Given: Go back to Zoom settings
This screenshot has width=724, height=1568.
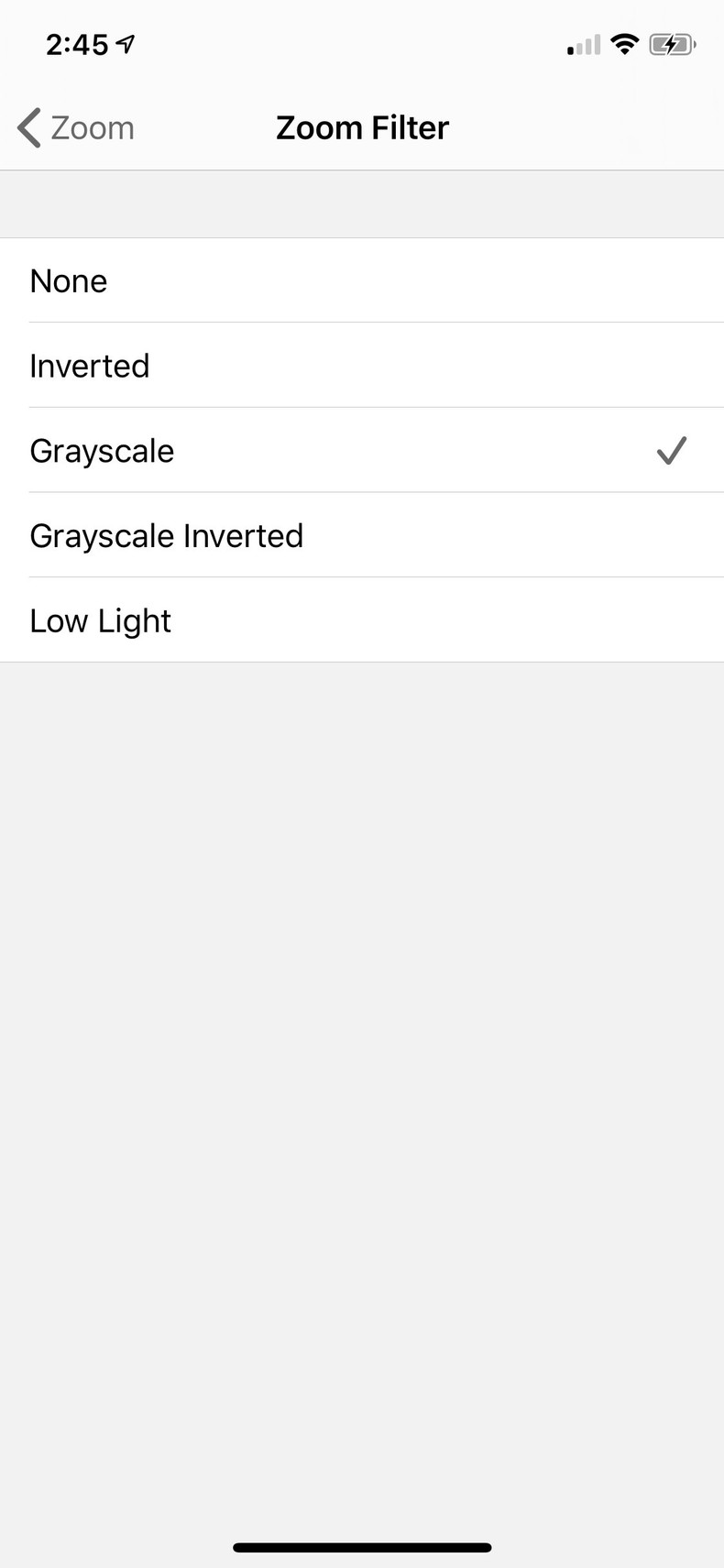Looking at the screenshot, I should click(x=76, y=128).
